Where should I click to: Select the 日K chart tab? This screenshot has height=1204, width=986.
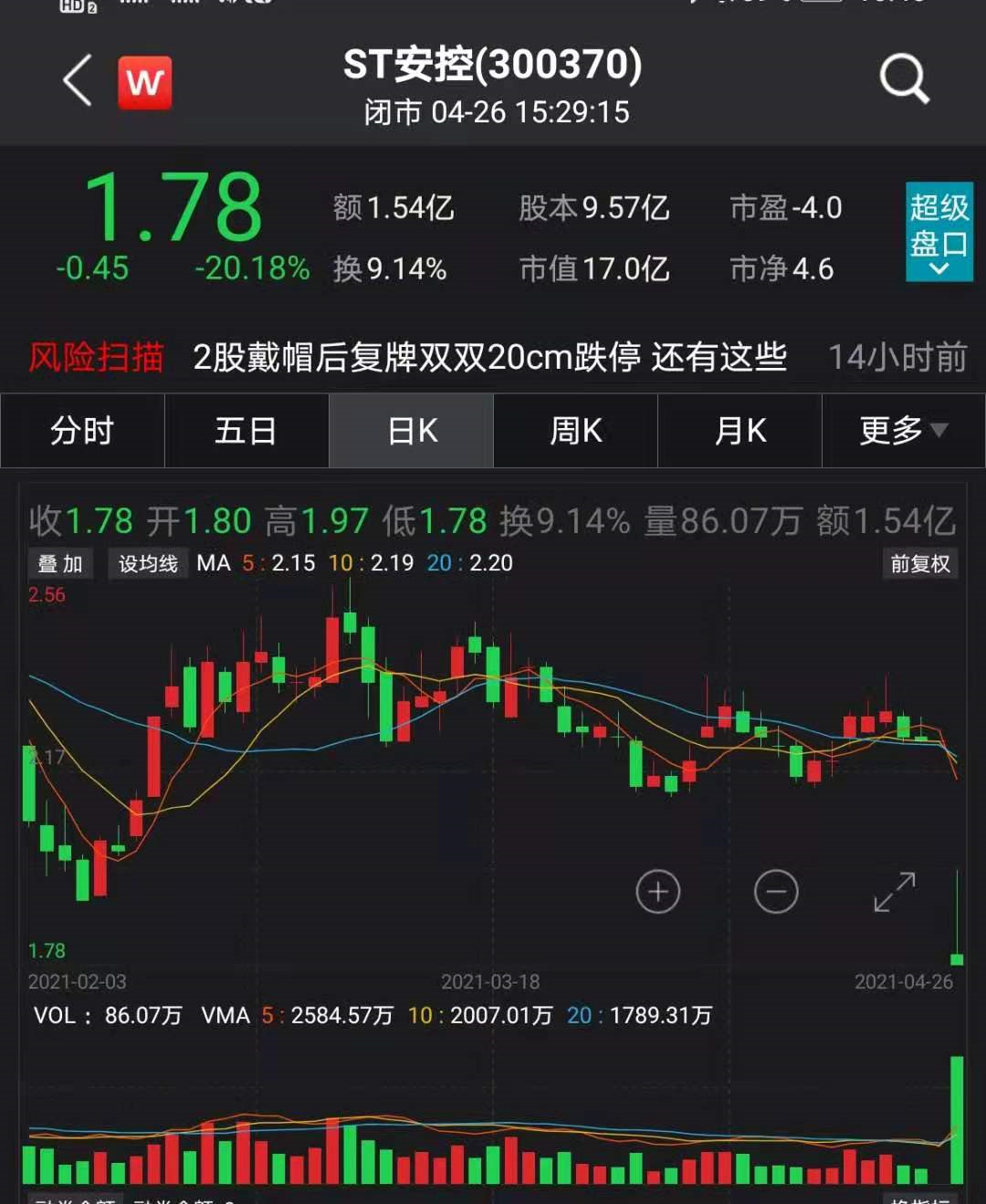[412, 431]
